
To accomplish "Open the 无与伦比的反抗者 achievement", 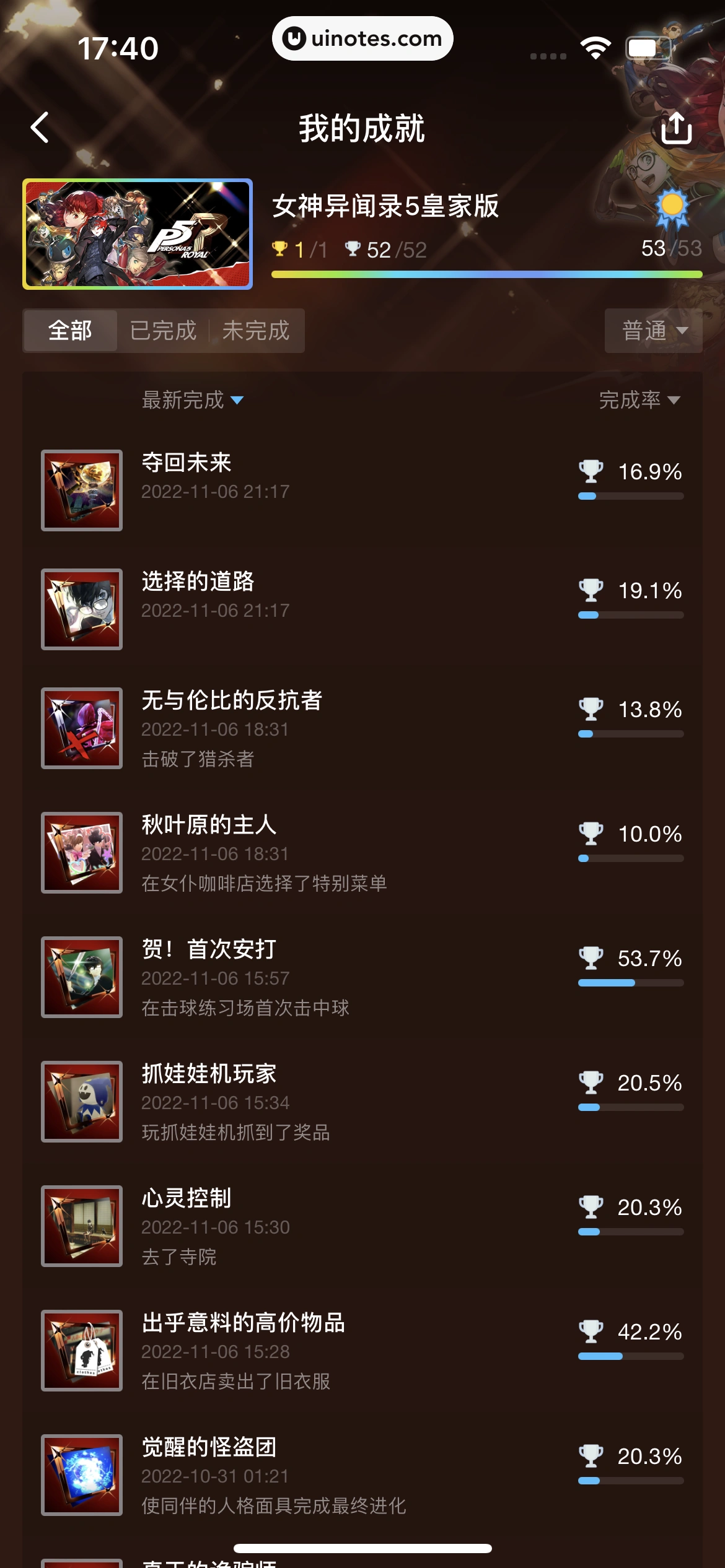I will tap(362, 728).
